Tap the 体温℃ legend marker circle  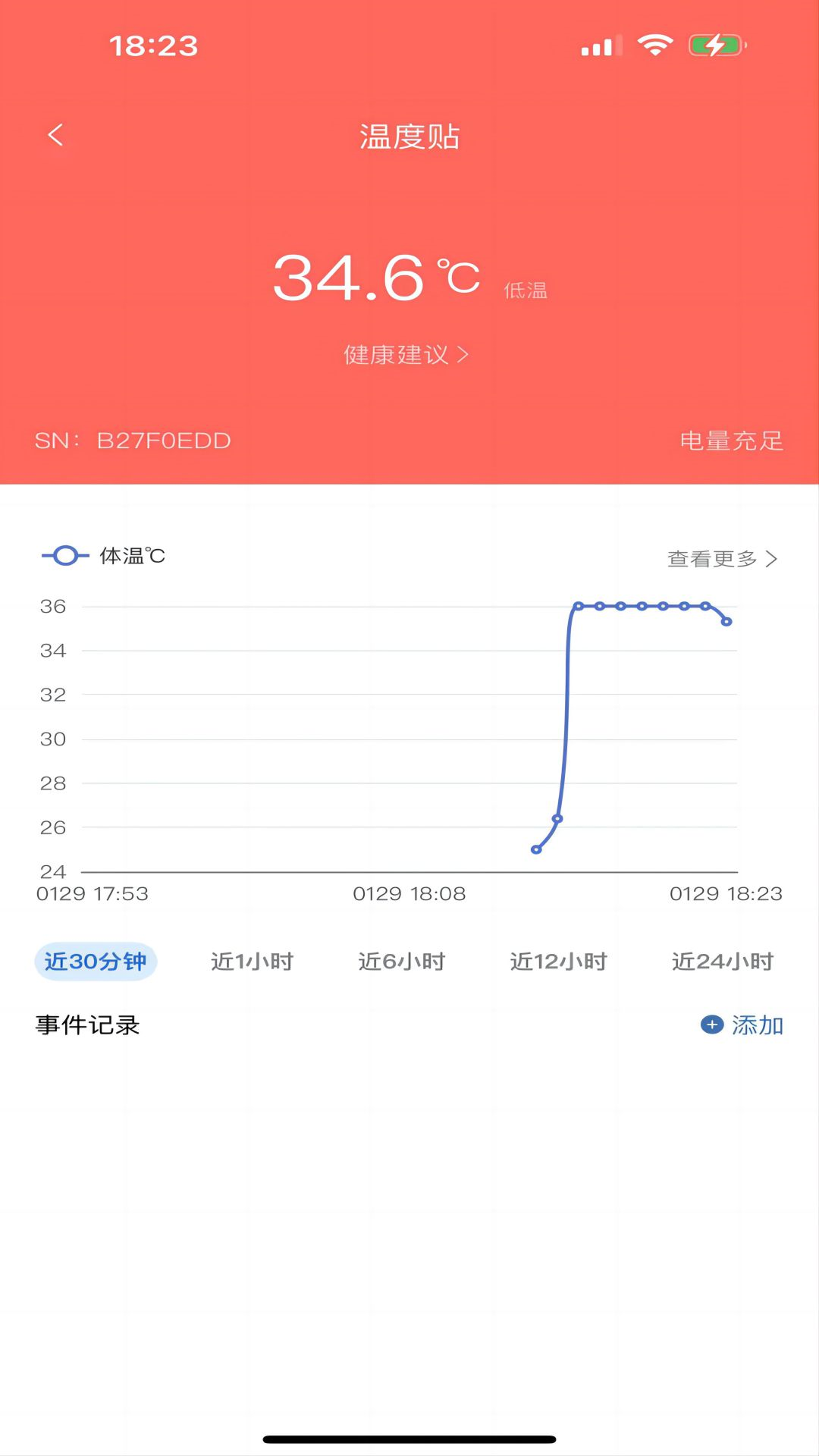pyautogui.click(x=67, y=555)
